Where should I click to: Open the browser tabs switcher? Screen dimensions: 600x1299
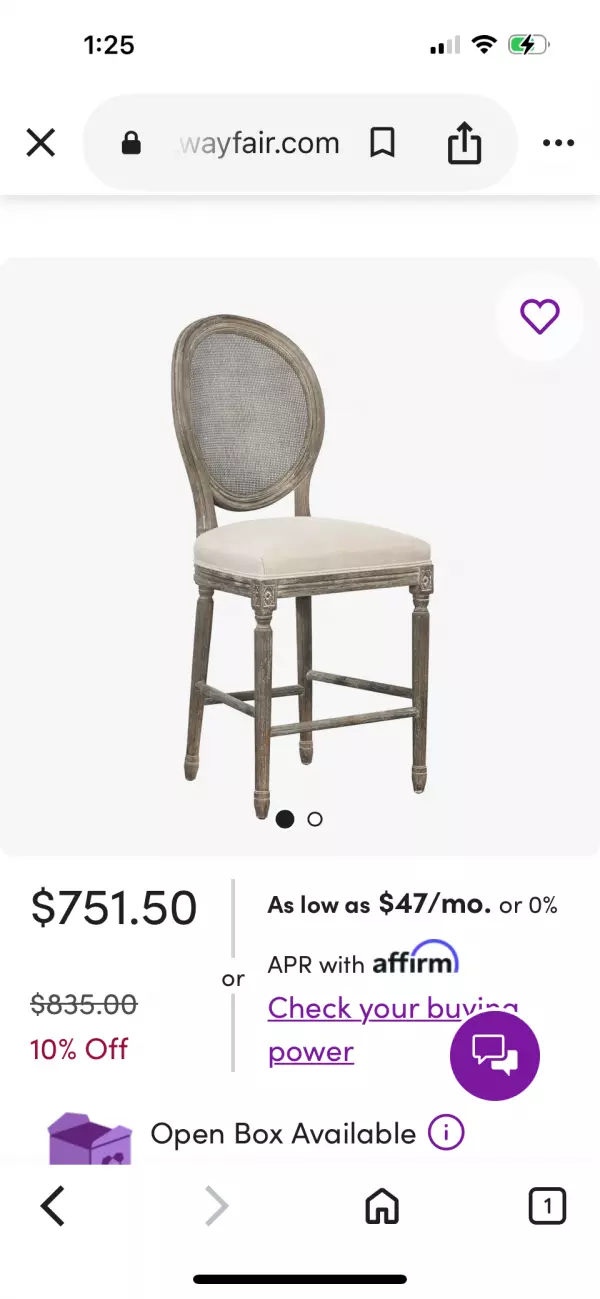pos(546,1206)
